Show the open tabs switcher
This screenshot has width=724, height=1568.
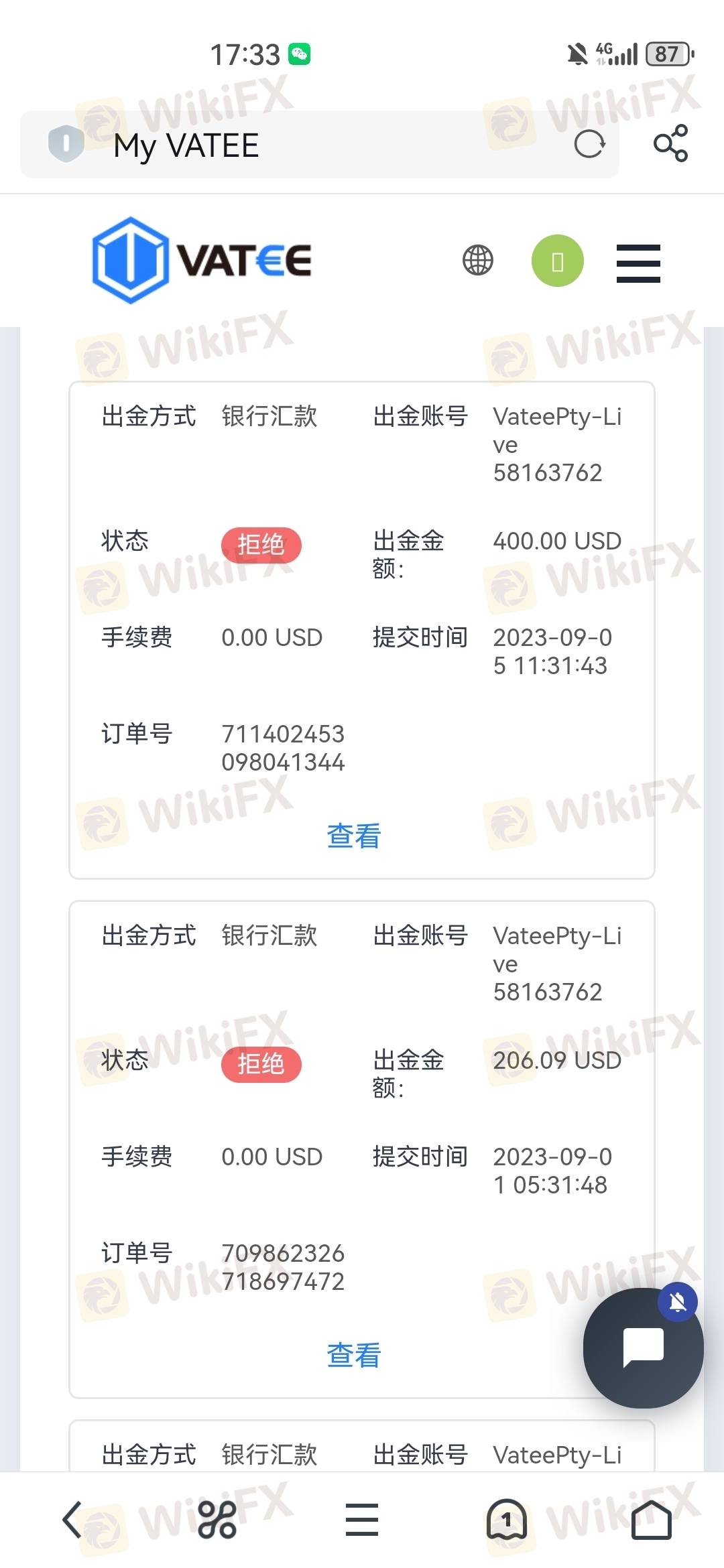click(x=507, y=1519)
